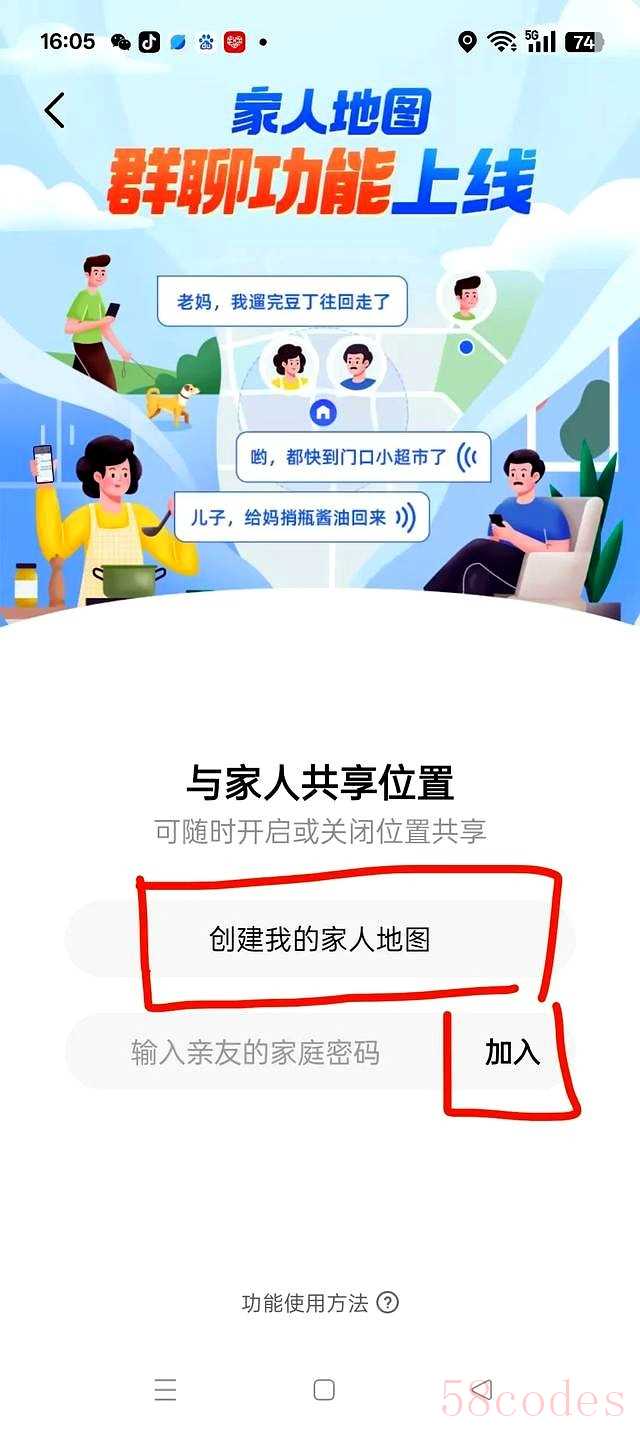Go to home screen via navigation bar
The width and height of the screenshot is (640, 1429).
[x=323, y=1389]
